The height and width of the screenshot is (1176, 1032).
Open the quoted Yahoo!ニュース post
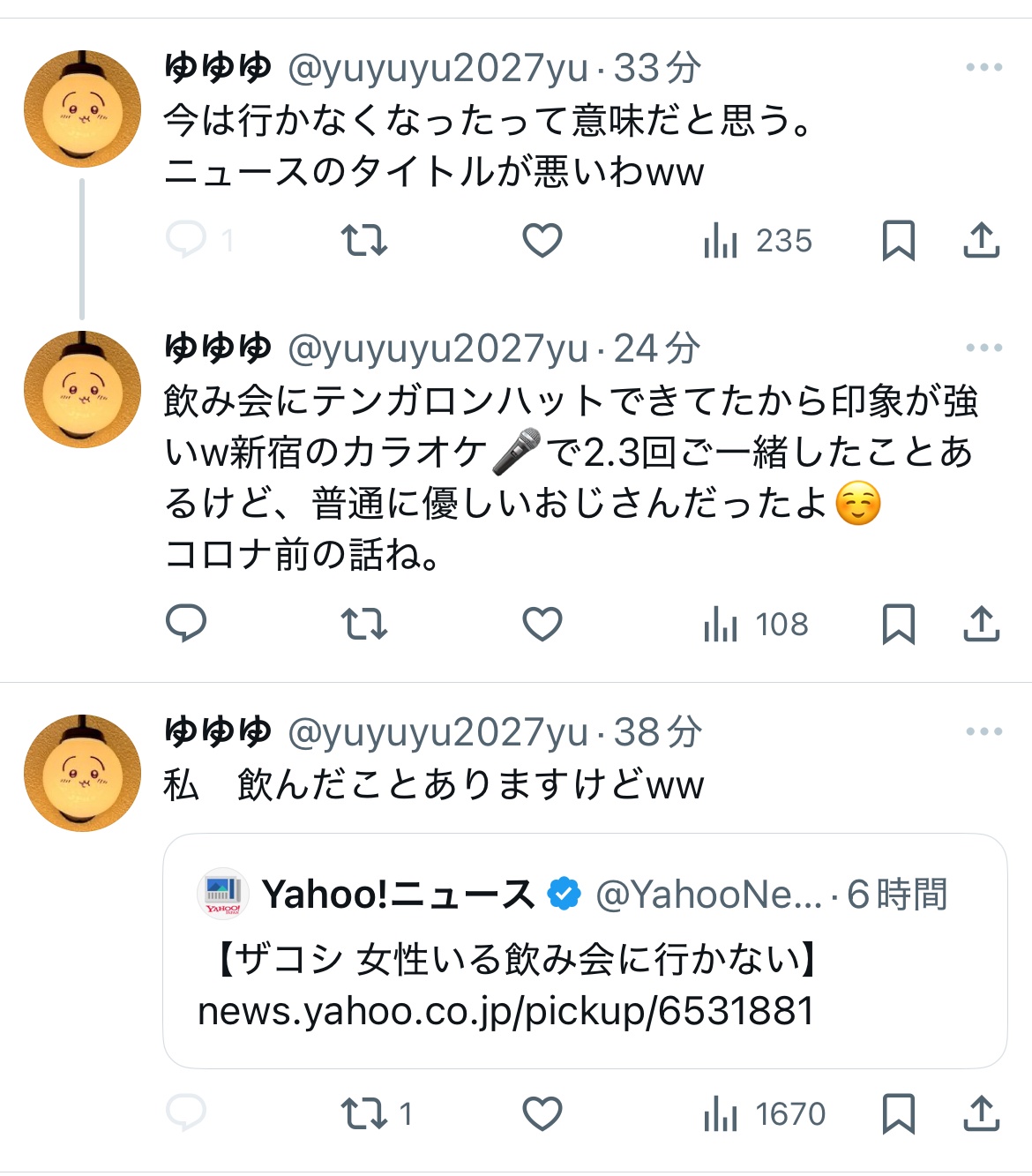(x=584, y=951)
